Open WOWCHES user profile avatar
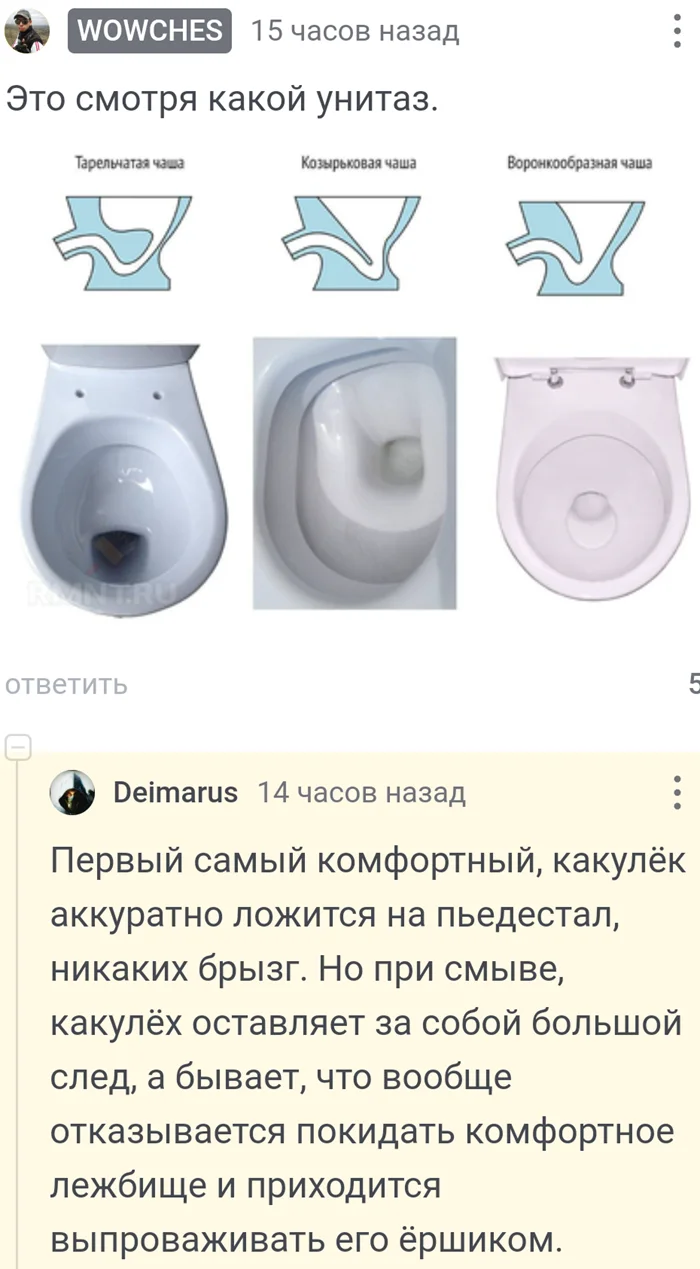Screen dimensions: 700x1269 (x=26, y=31)
